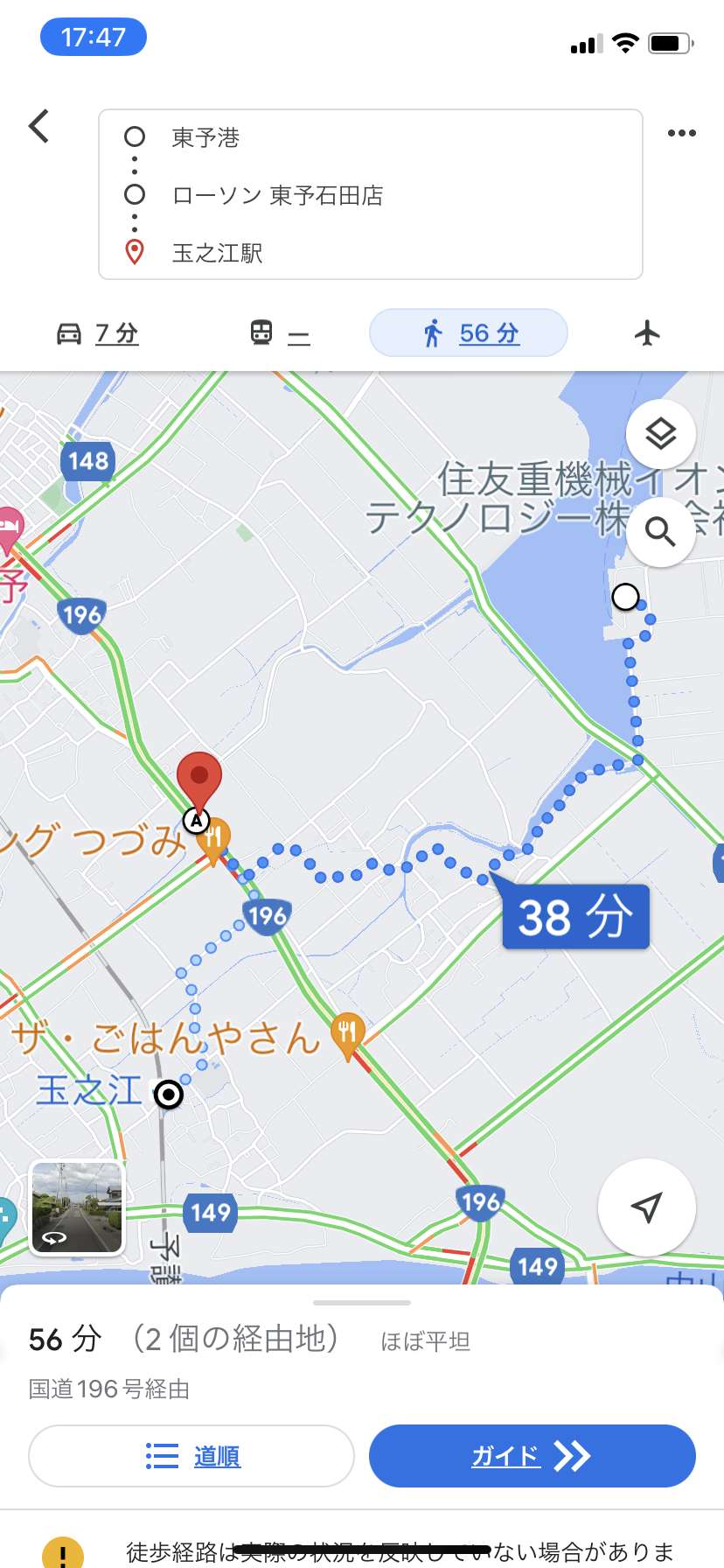This screenshot has height=1568, width=724.
Task: Open the three-dot options menu
Action: 682,133
